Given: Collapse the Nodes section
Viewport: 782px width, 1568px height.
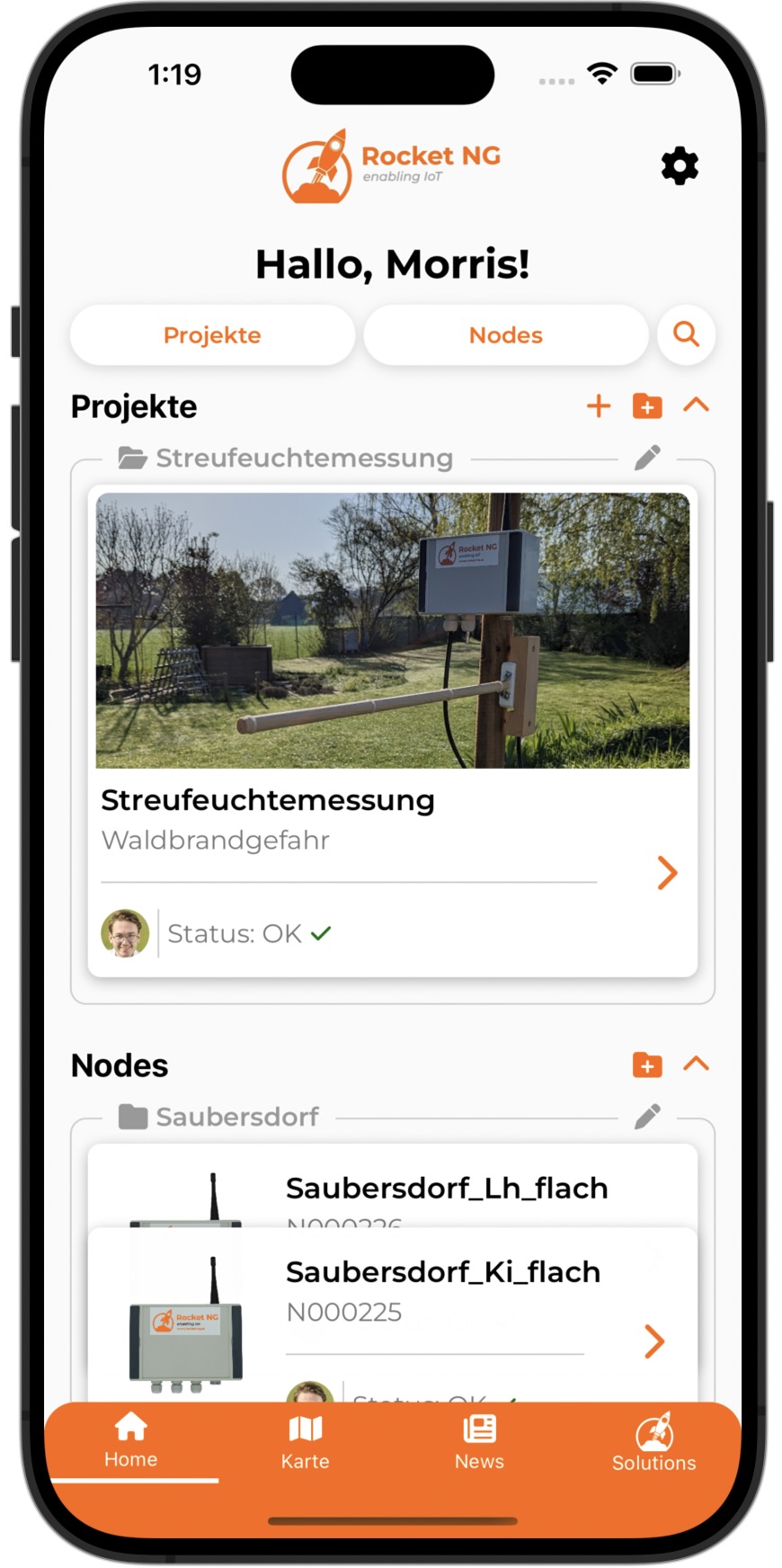Looking at the screenshot, I should tap(697, 1065).
